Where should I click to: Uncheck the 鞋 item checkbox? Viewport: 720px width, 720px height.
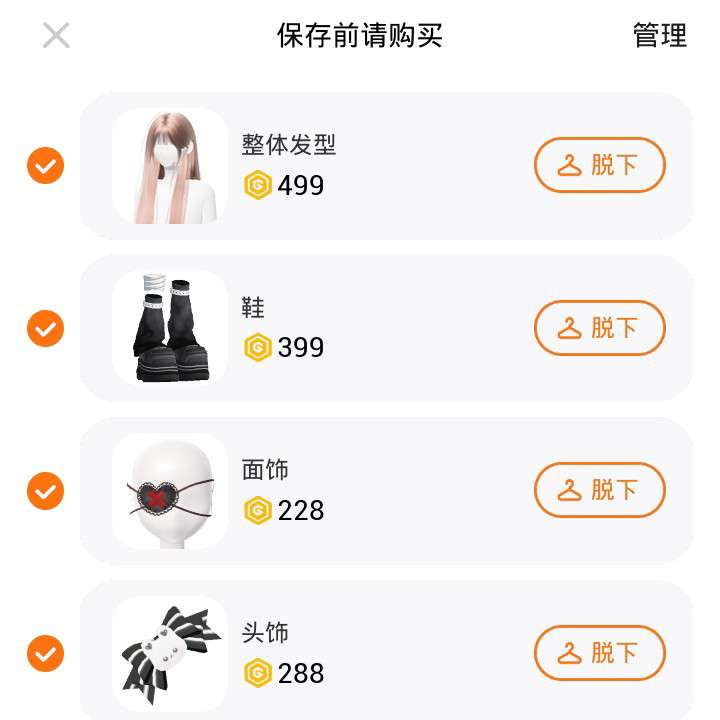point(45,328)
